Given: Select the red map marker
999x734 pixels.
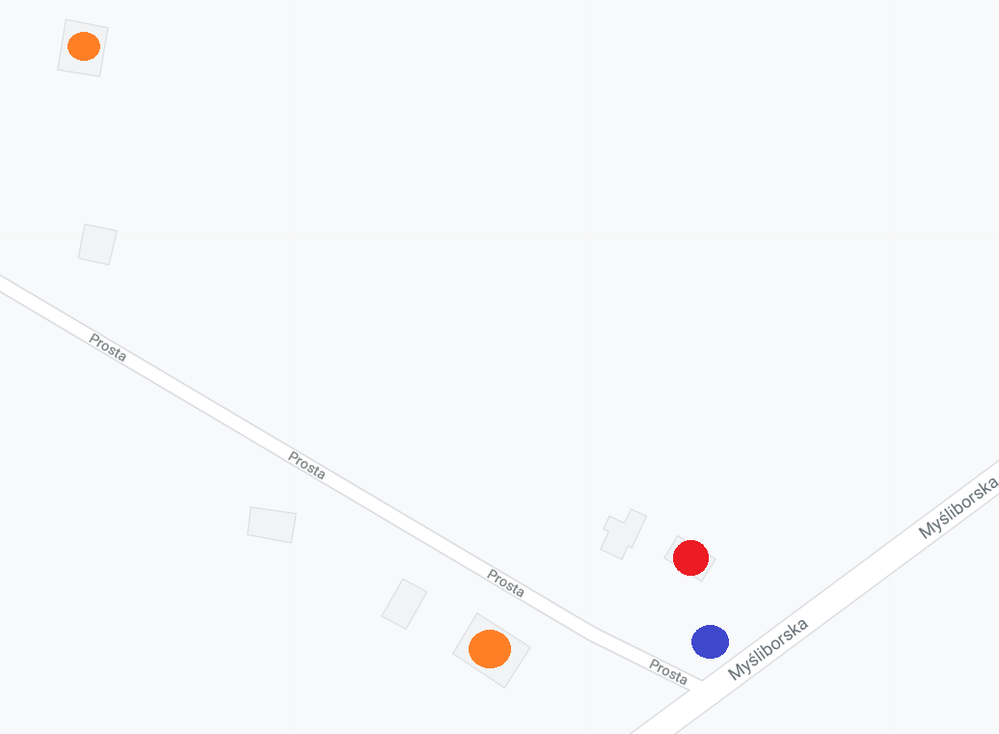Looking at the screenshot, I should (691, 558).
